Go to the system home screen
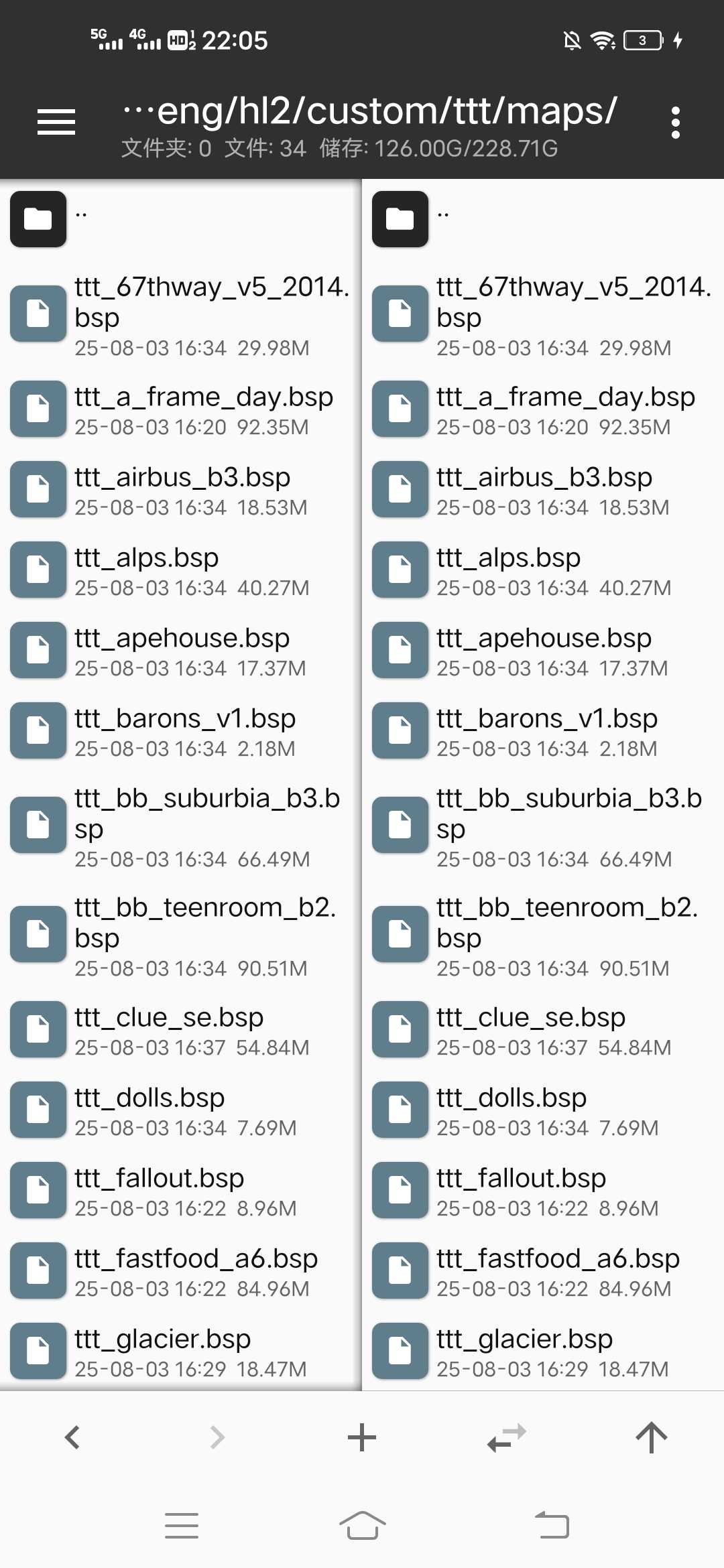This screenshot has width=724, height=1568. pyautogui.click(x=362, y=1526)
